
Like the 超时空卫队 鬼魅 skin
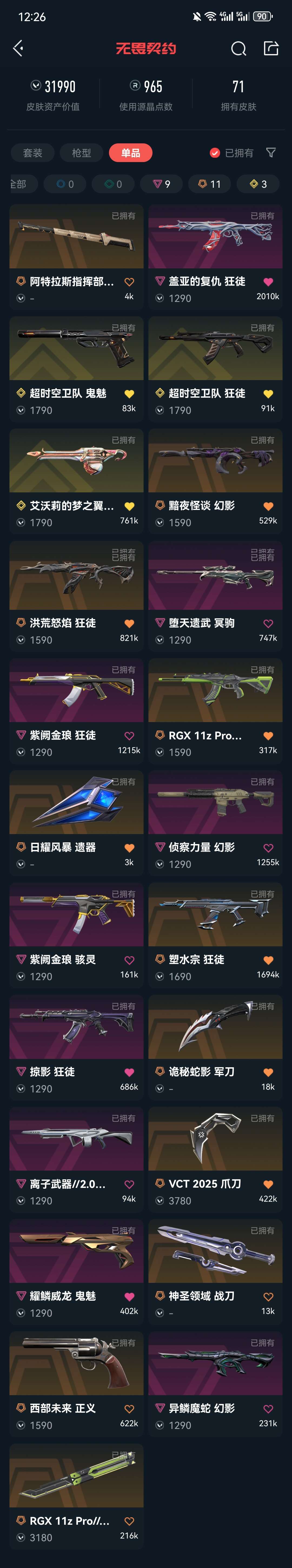tap(129, 394)
